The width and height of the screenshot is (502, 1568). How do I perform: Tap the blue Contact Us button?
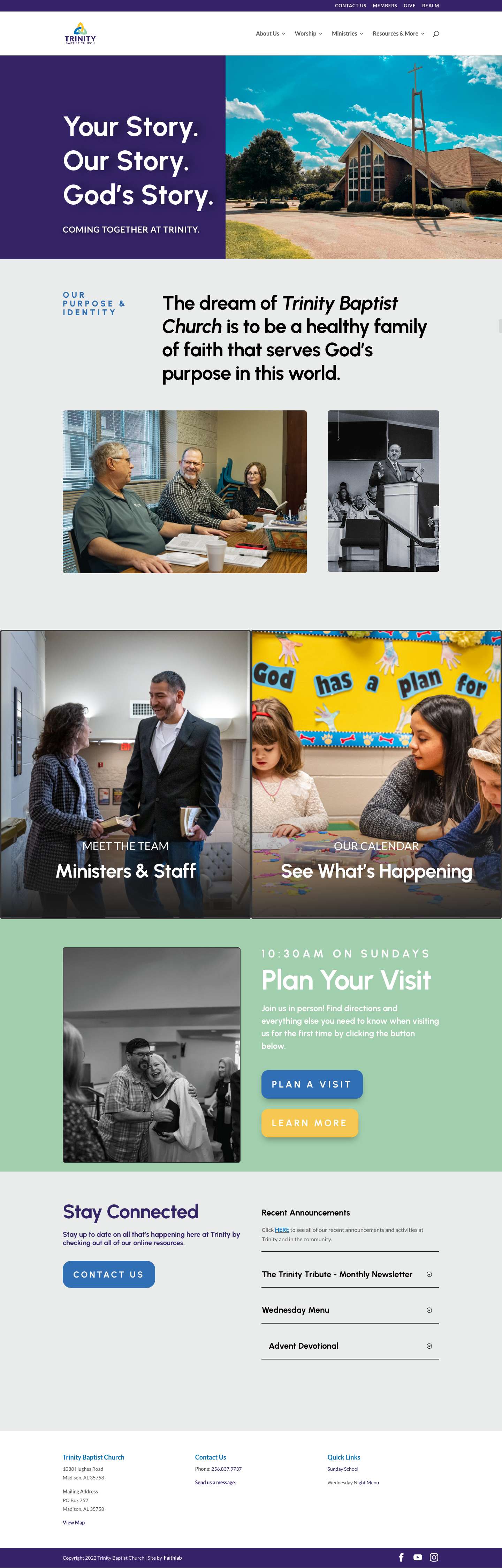tap(108, 1274)
